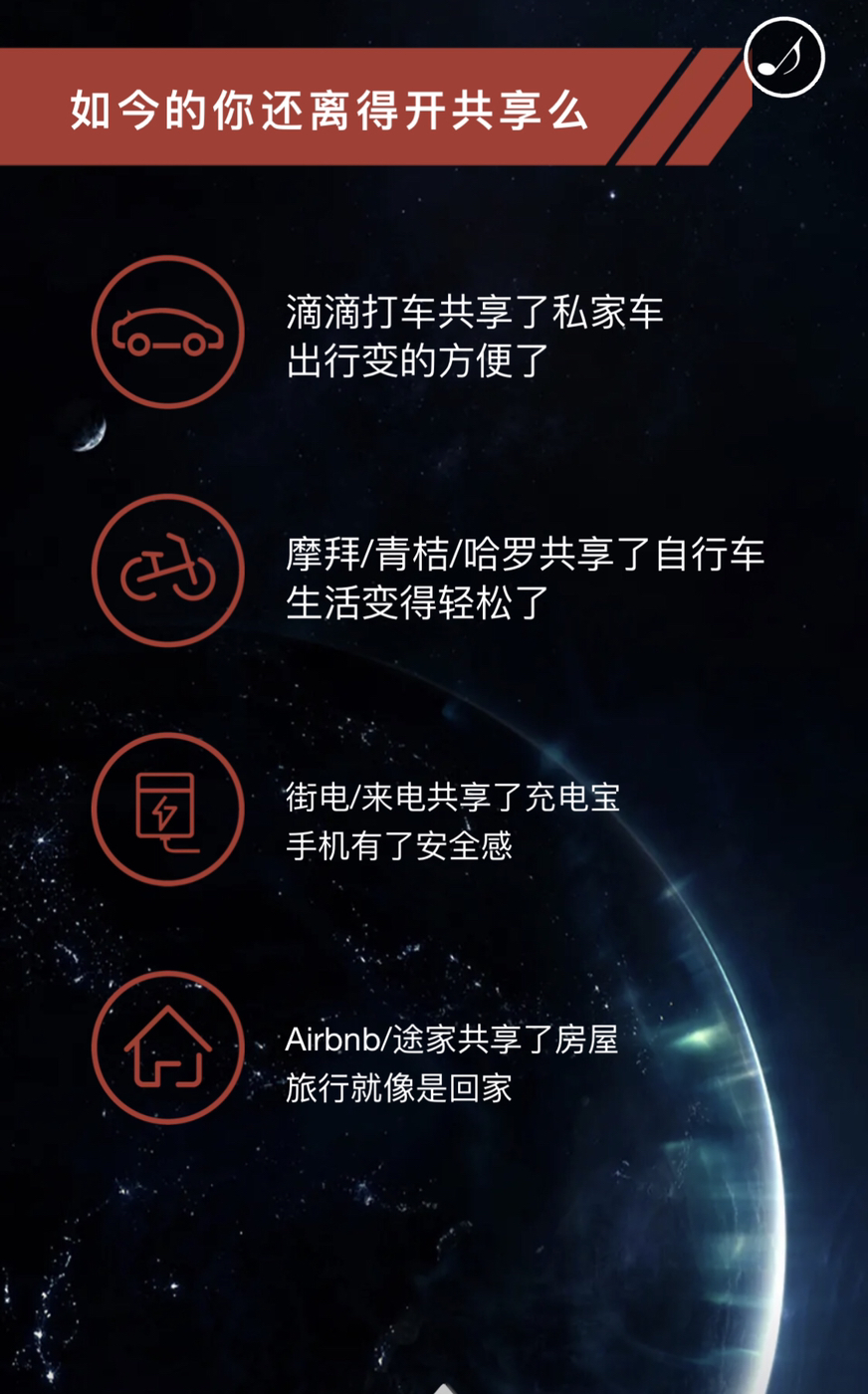Toggle the background music icon

tap(784, 57)
